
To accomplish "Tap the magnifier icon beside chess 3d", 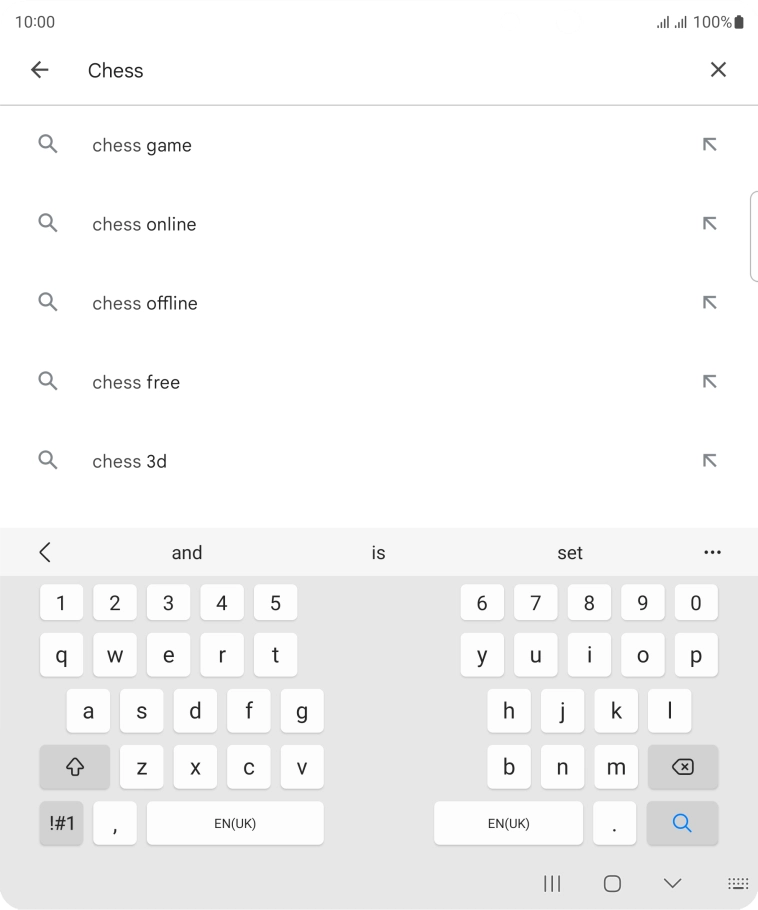I will coord(48,460).
